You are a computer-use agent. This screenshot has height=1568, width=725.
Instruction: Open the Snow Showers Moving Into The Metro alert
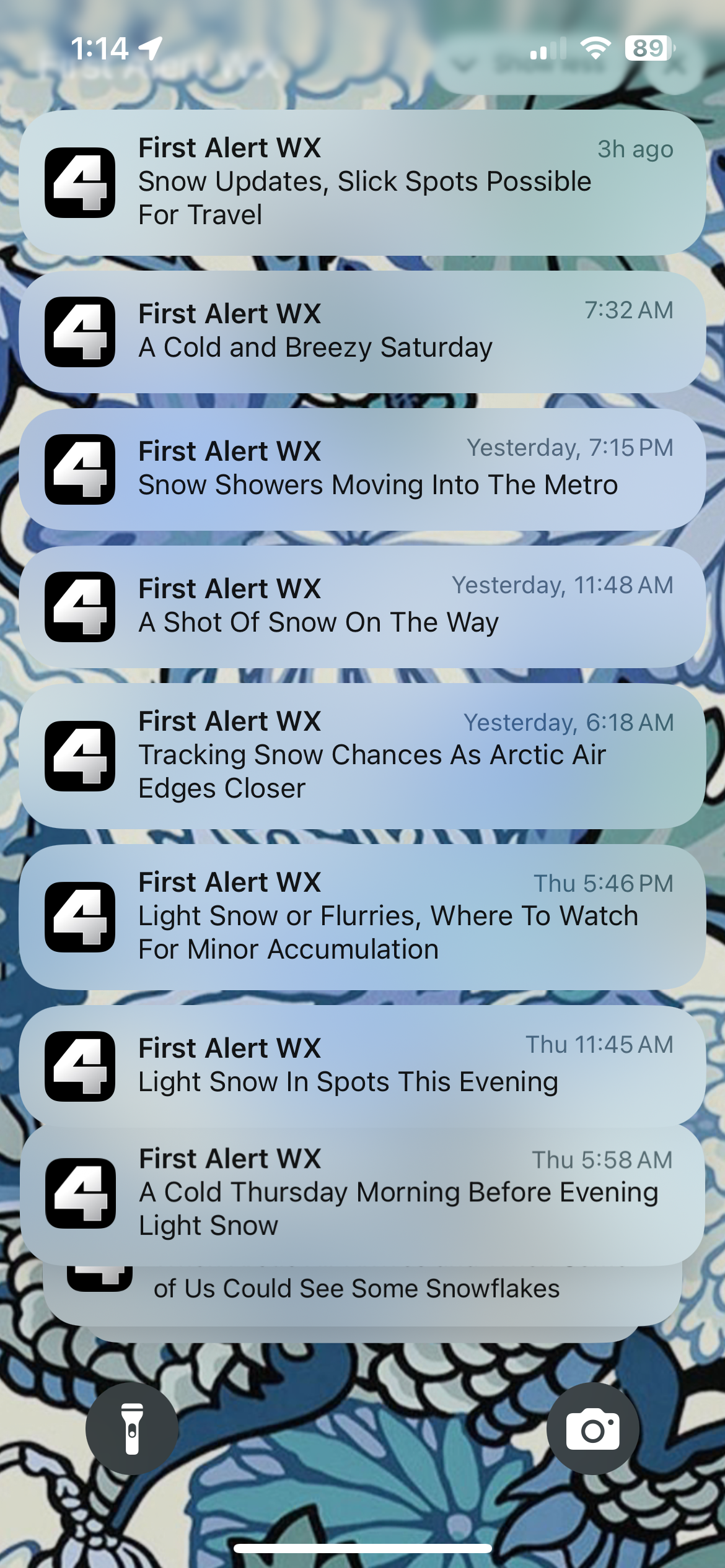[x=362, y=469]
